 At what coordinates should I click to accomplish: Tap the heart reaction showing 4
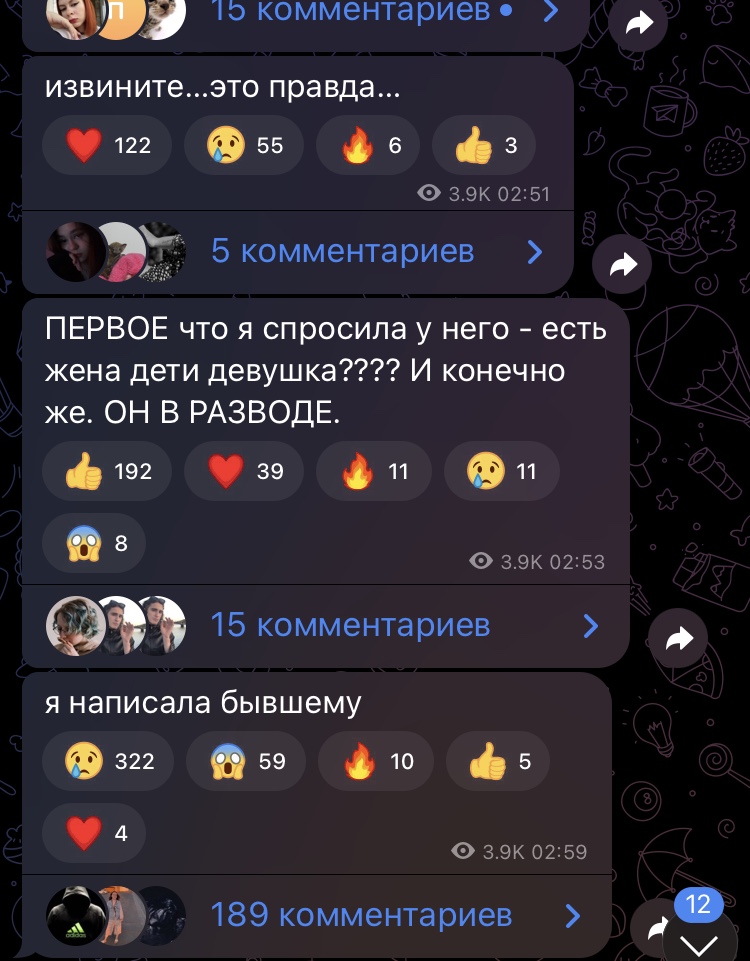pyautogui.click(x=94, y=833)
